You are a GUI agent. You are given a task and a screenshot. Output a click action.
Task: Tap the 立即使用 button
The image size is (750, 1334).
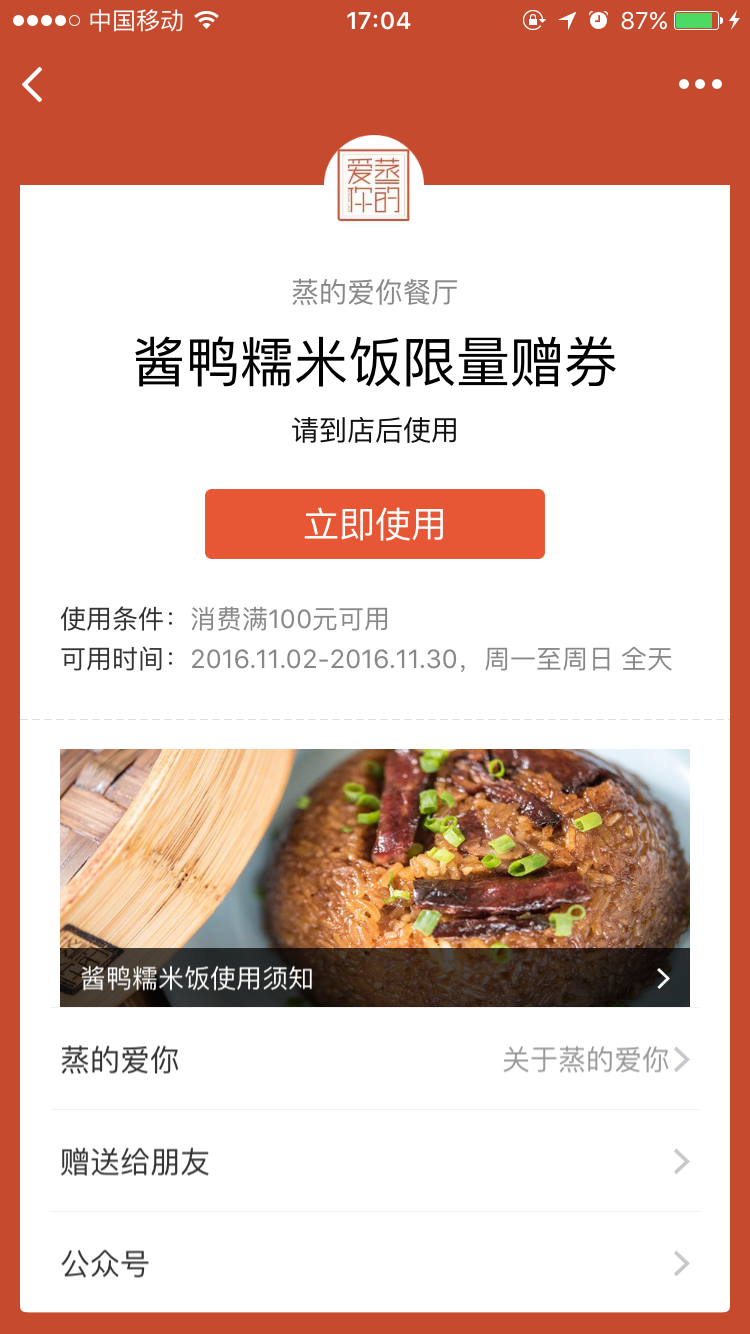[375, 524]
